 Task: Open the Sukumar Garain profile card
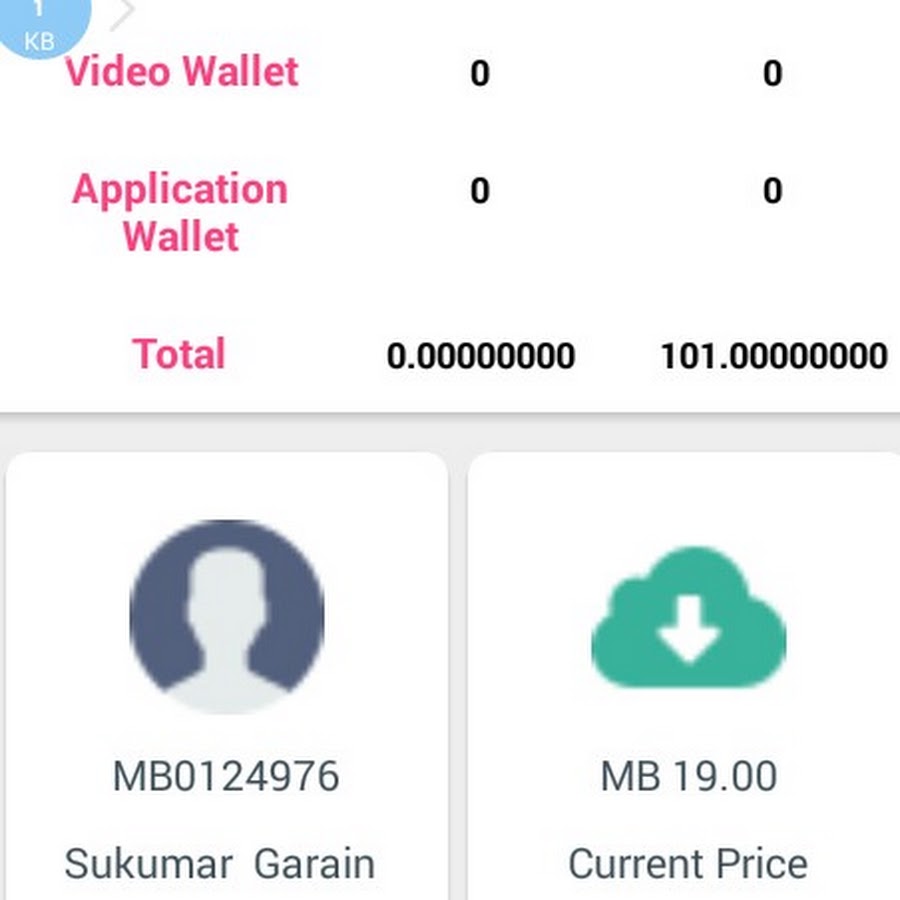[x=226, y=680]
